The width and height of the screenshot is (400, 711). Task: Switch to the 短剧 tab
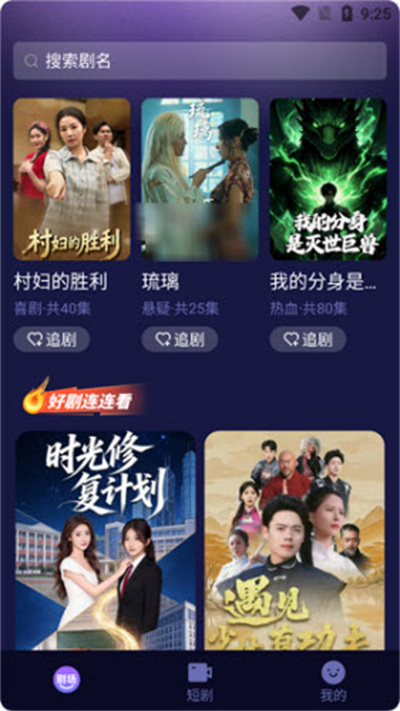coord(200,682)
